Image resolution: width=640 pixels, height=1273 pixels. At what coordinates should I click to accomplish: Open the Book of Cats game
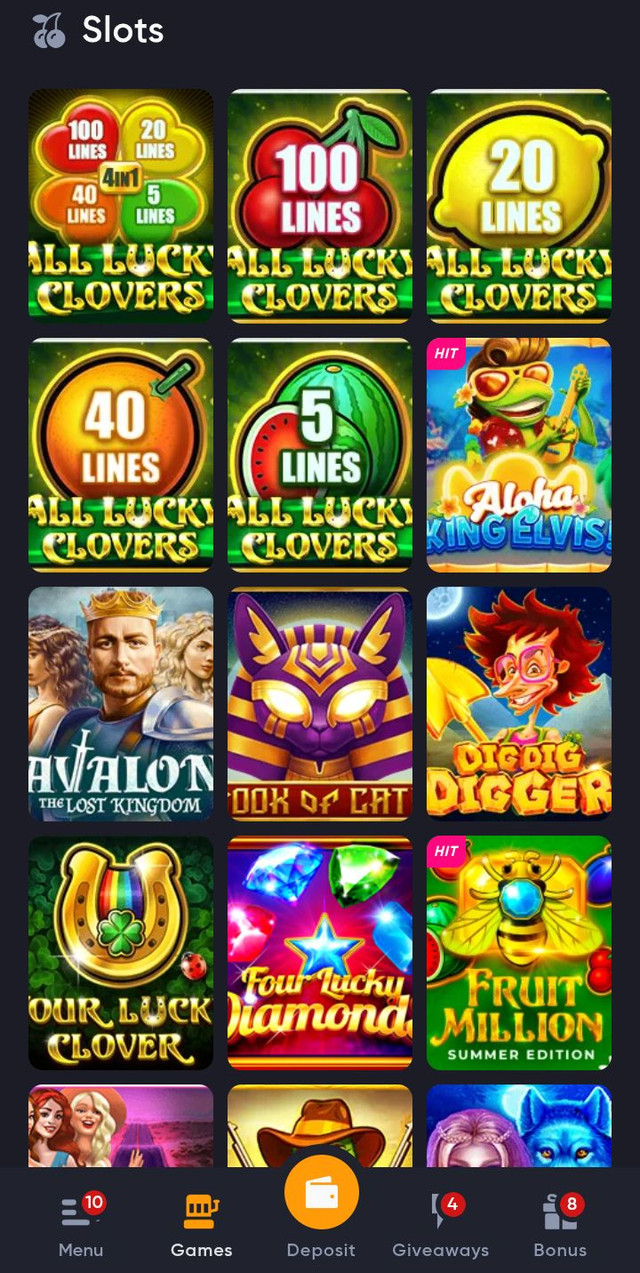pos(319,703)
